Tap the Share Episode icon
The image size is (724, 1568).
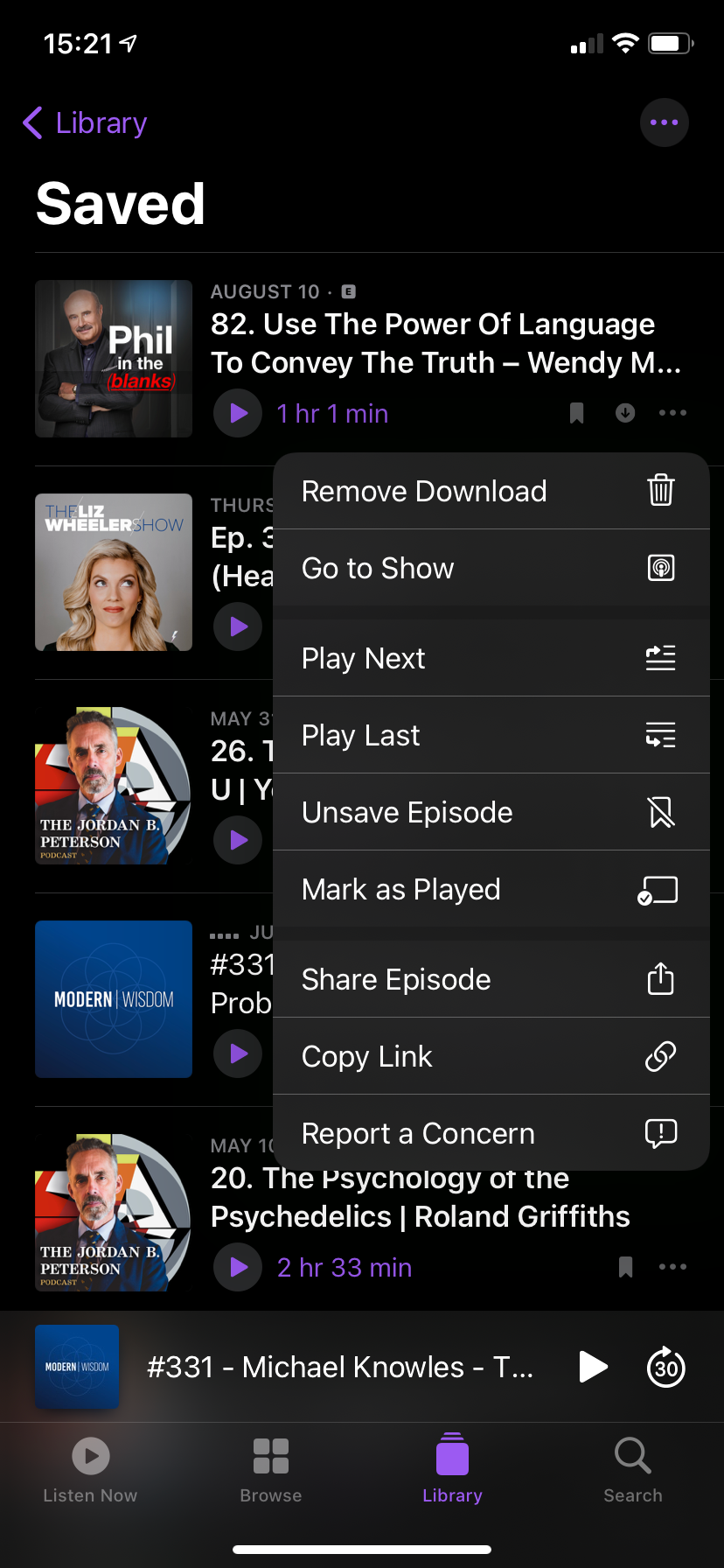coord(660,978)
